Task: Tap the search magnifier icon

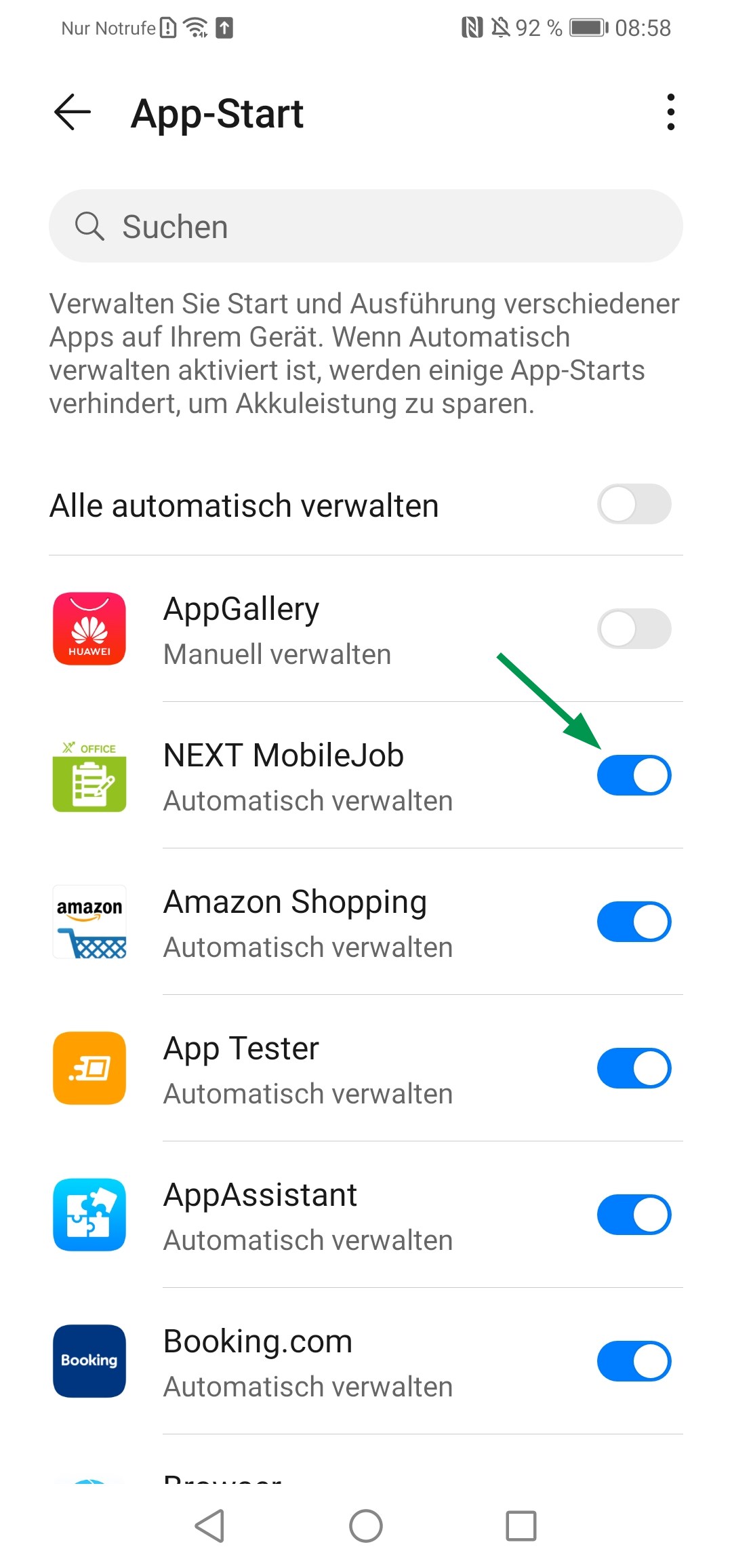Action: (90, 226)
